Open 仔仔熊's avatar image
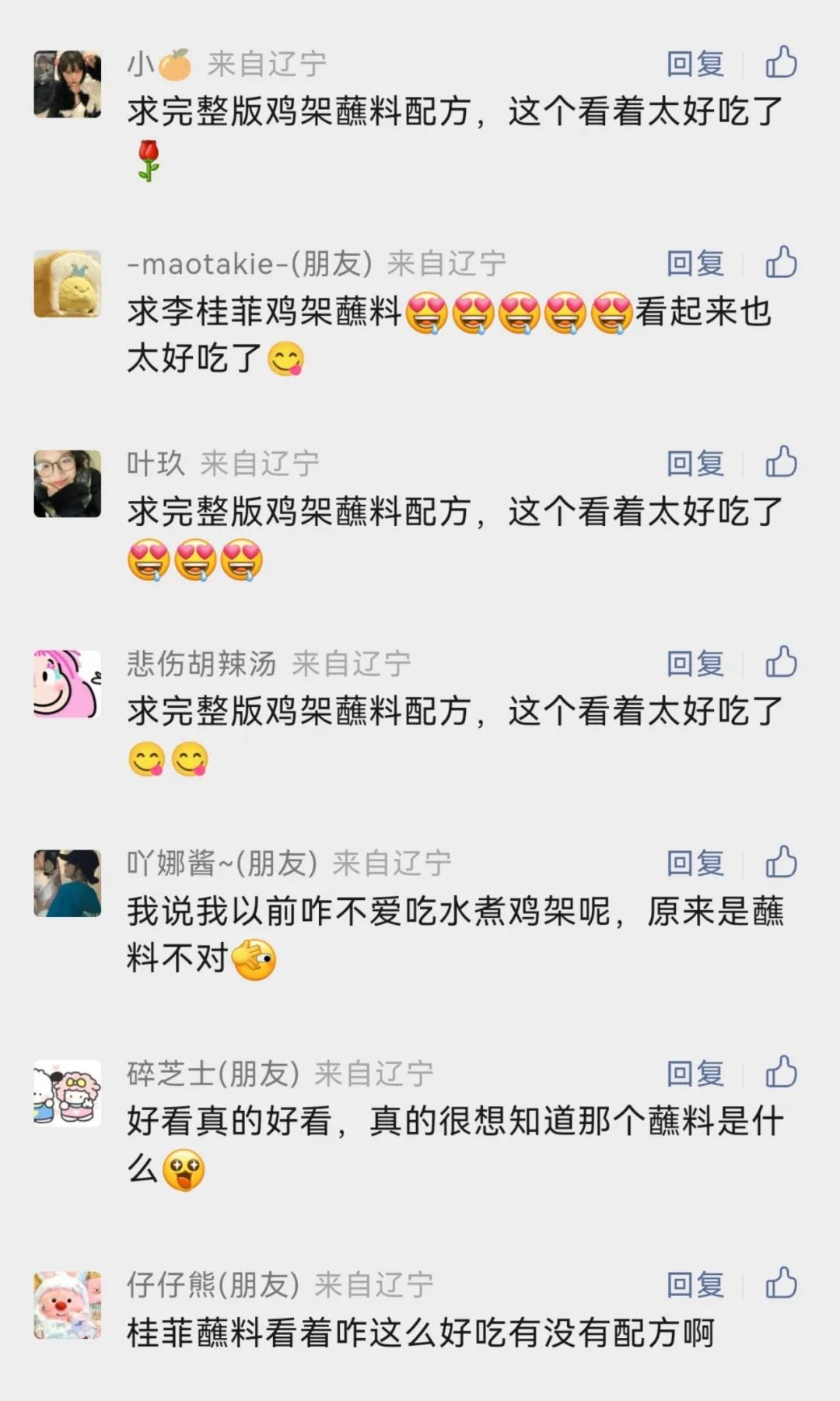 pyautogui.click(x=67, y=1305)
